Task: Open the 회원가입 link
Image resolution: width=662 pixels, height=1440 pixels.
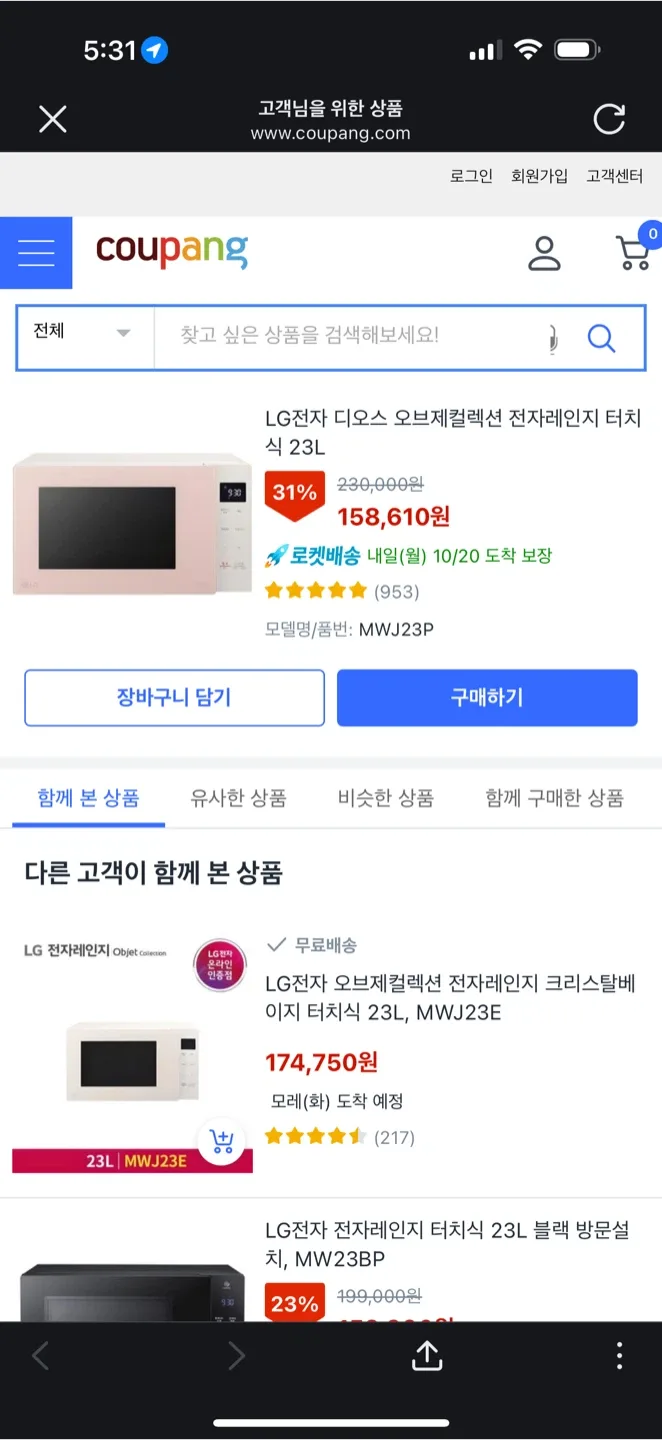Action: 539,176
